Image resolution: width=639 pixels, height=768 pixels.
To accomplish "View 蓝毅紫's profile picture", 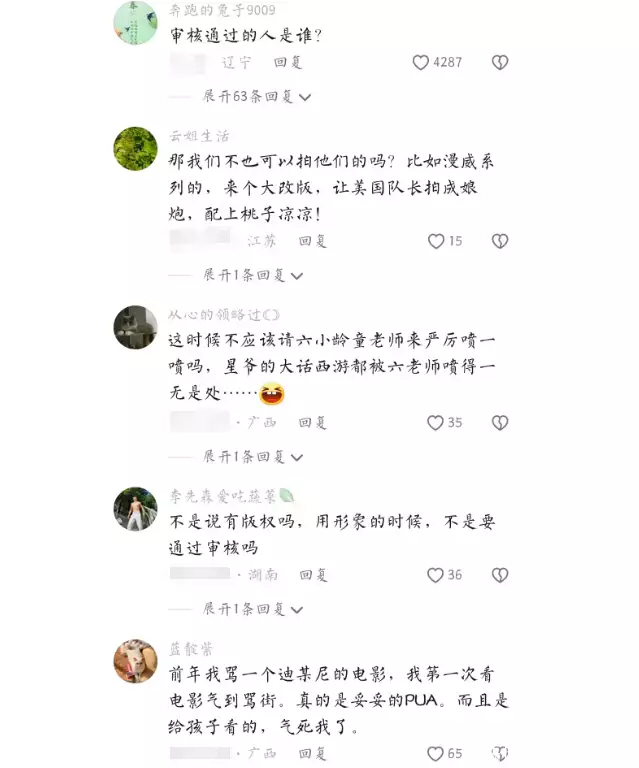I will [x=135, y=661].
